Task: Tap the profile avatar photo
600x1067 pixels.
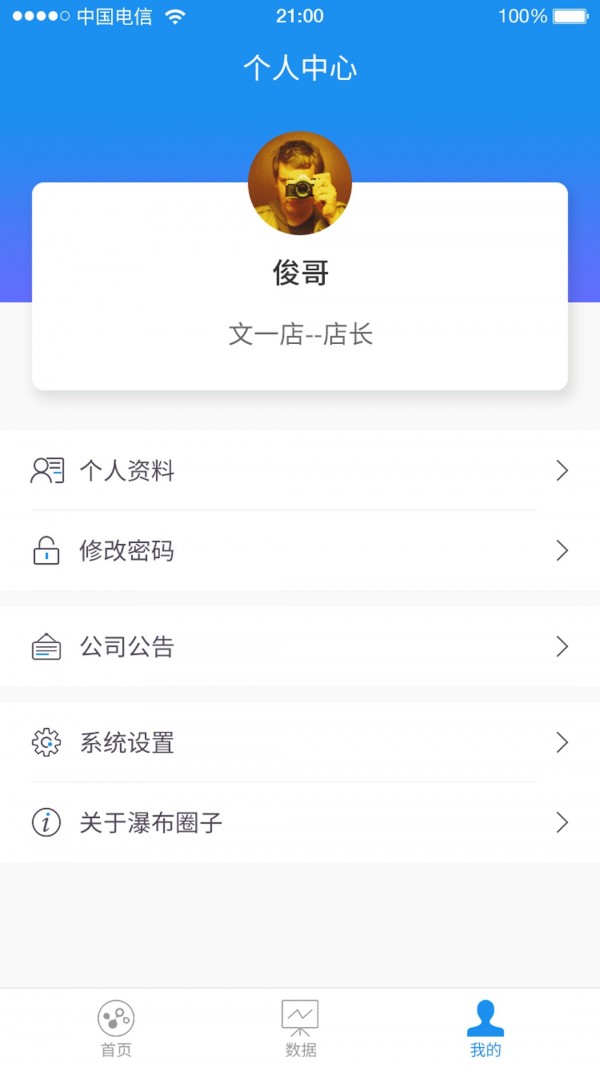Action: (300, 183)
